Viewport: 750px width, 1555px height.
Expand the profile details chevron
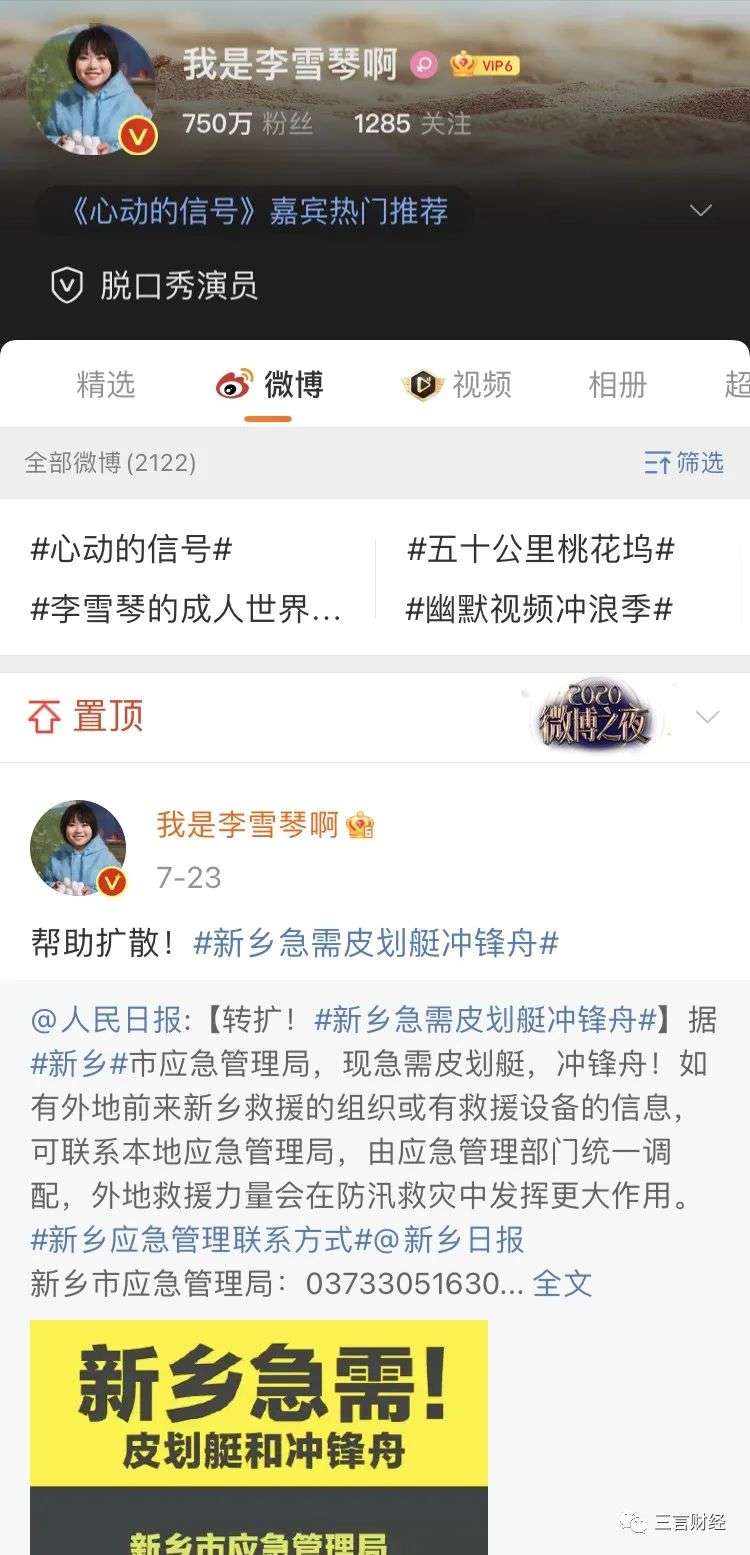[x=701, y=211]
